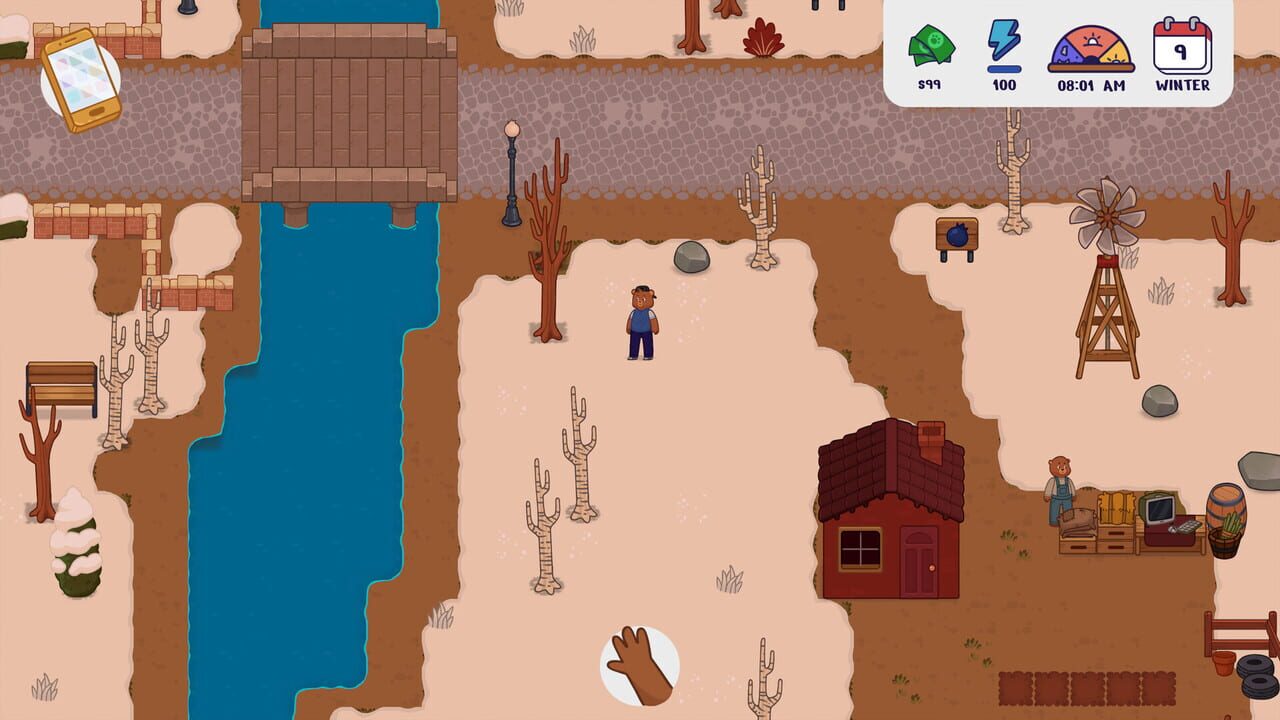Image resolution: width=1280 pixels, height=720 pixels.
Task: Talk to the bear at the market stall
Action: 1059,488
